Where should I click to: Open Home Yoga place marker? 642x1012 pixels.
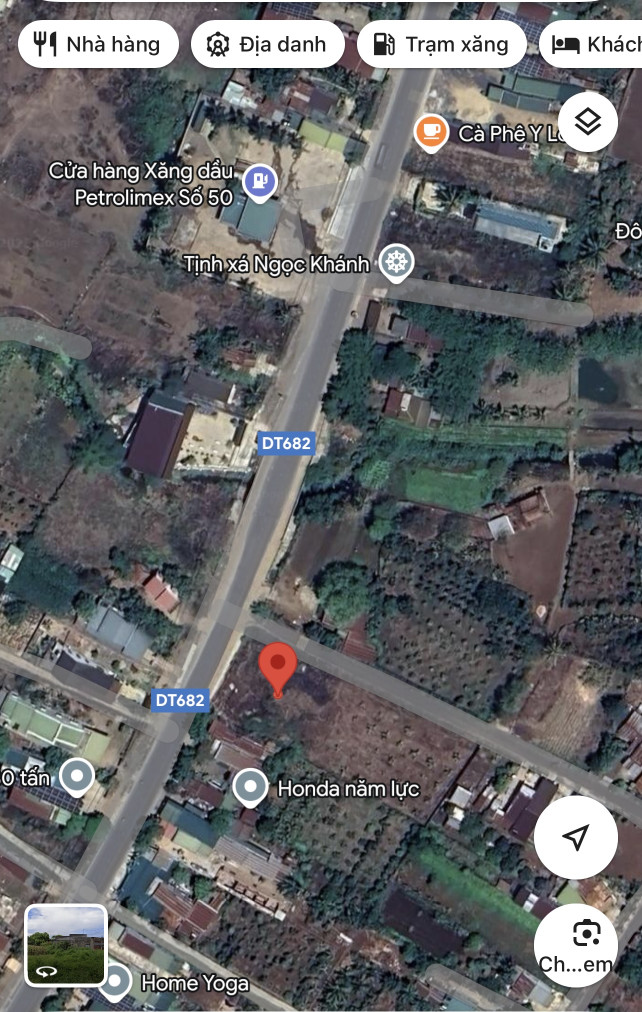point(115,981)
